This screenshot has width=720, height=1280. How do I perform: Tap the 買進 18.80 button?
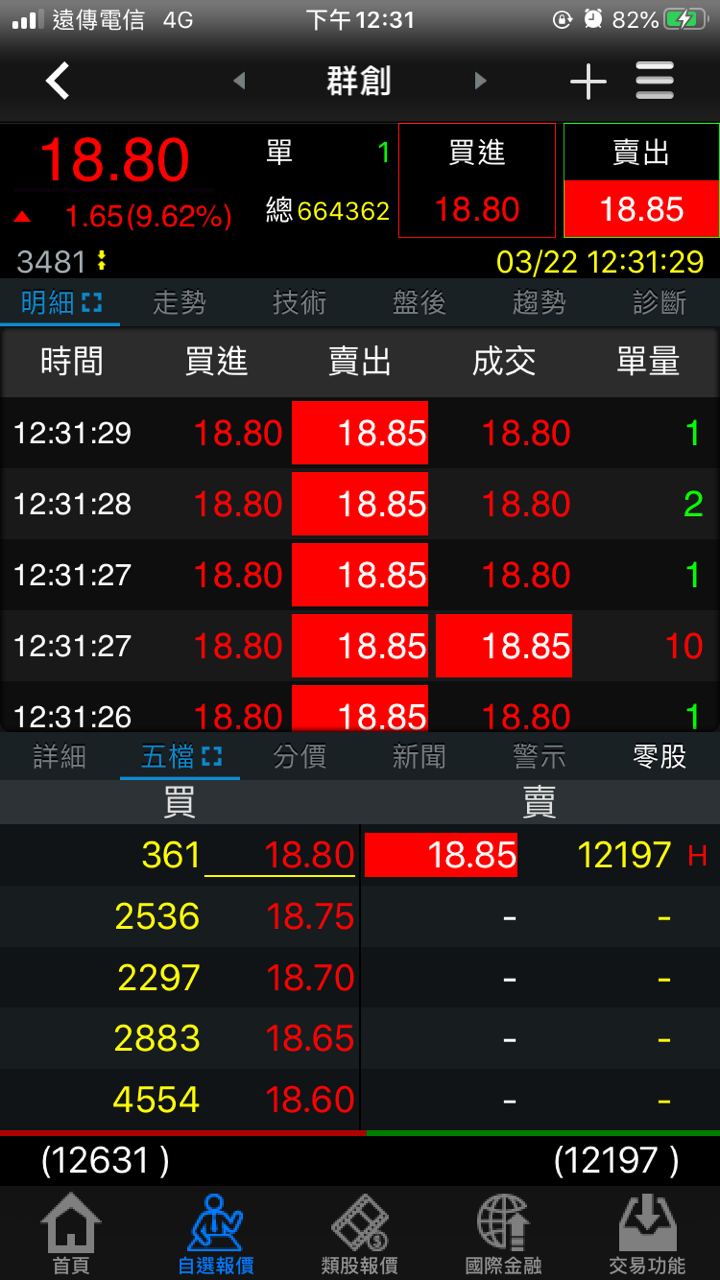476,181
